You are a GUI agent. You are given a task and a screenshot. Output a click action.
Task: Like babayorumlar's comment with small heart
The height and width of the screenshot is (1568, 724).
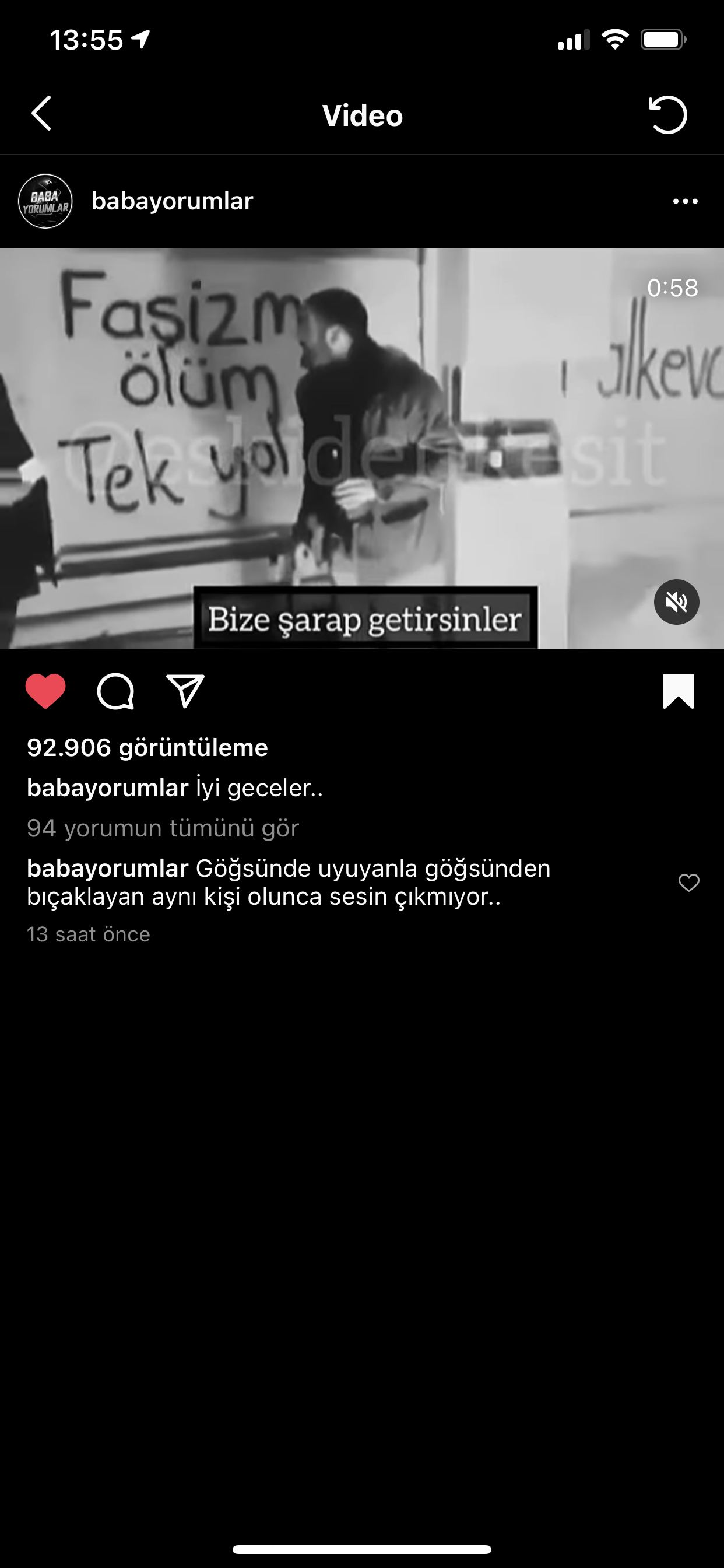[x=688, y=883]
